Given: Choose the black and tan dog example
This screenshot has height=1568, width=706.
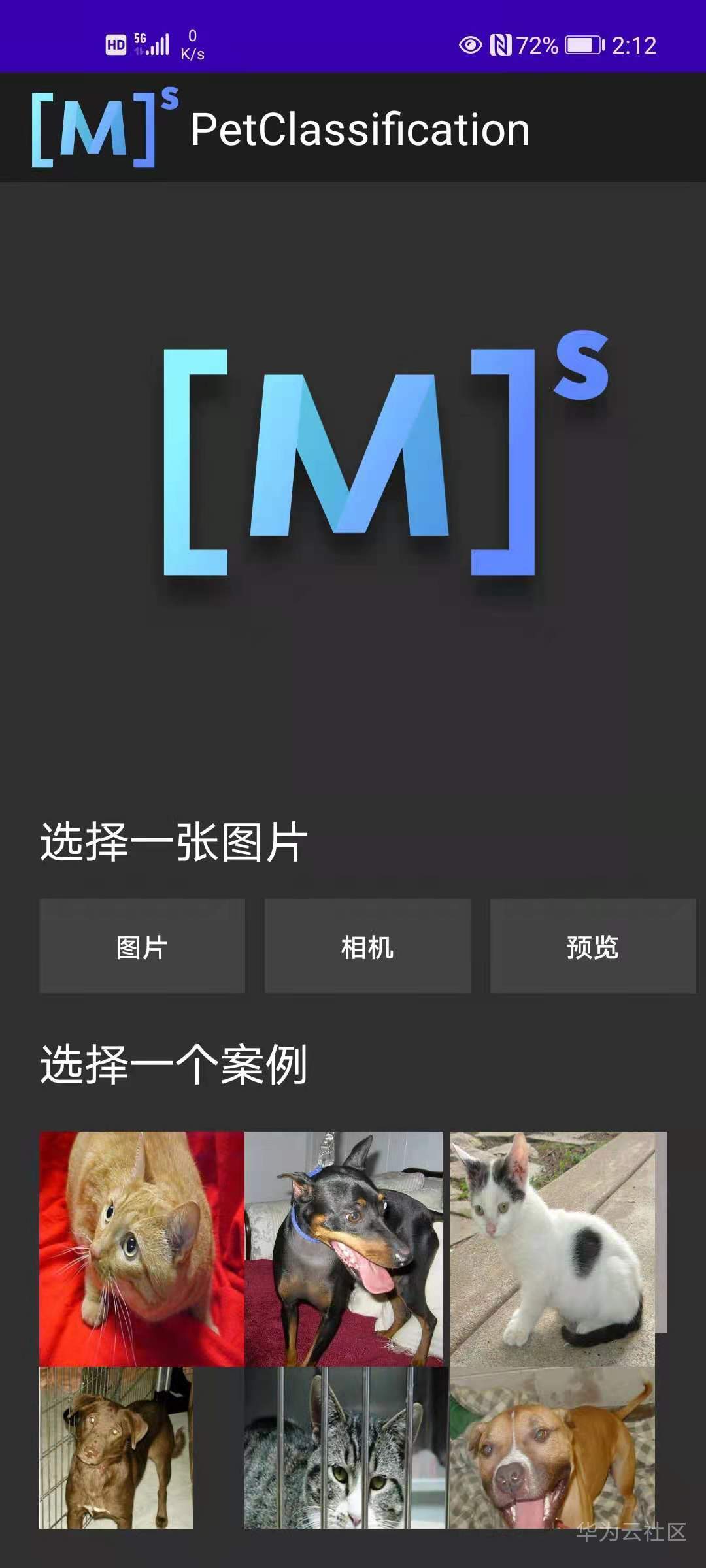Looking at the screenshot, I should [x=344, y=1248].
